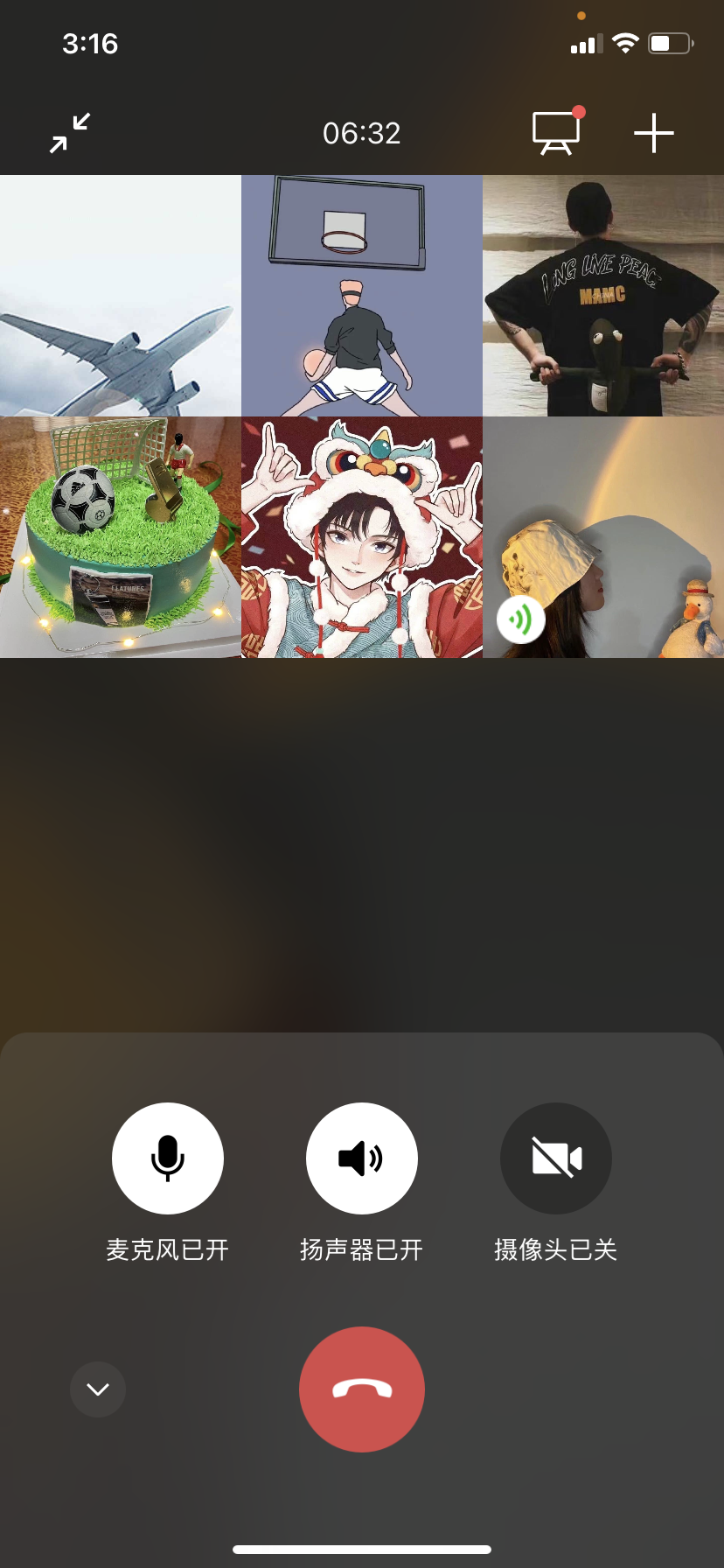Add a participant with the plus icon

click(x=654, y=134)
